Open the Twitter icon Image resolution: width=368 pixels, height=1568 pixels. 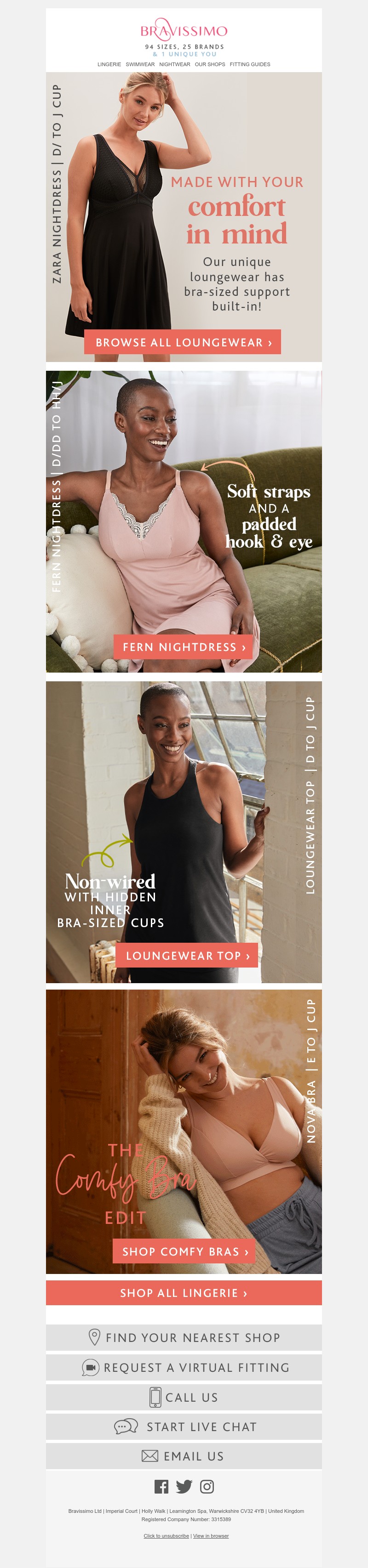click(184, 1487)
